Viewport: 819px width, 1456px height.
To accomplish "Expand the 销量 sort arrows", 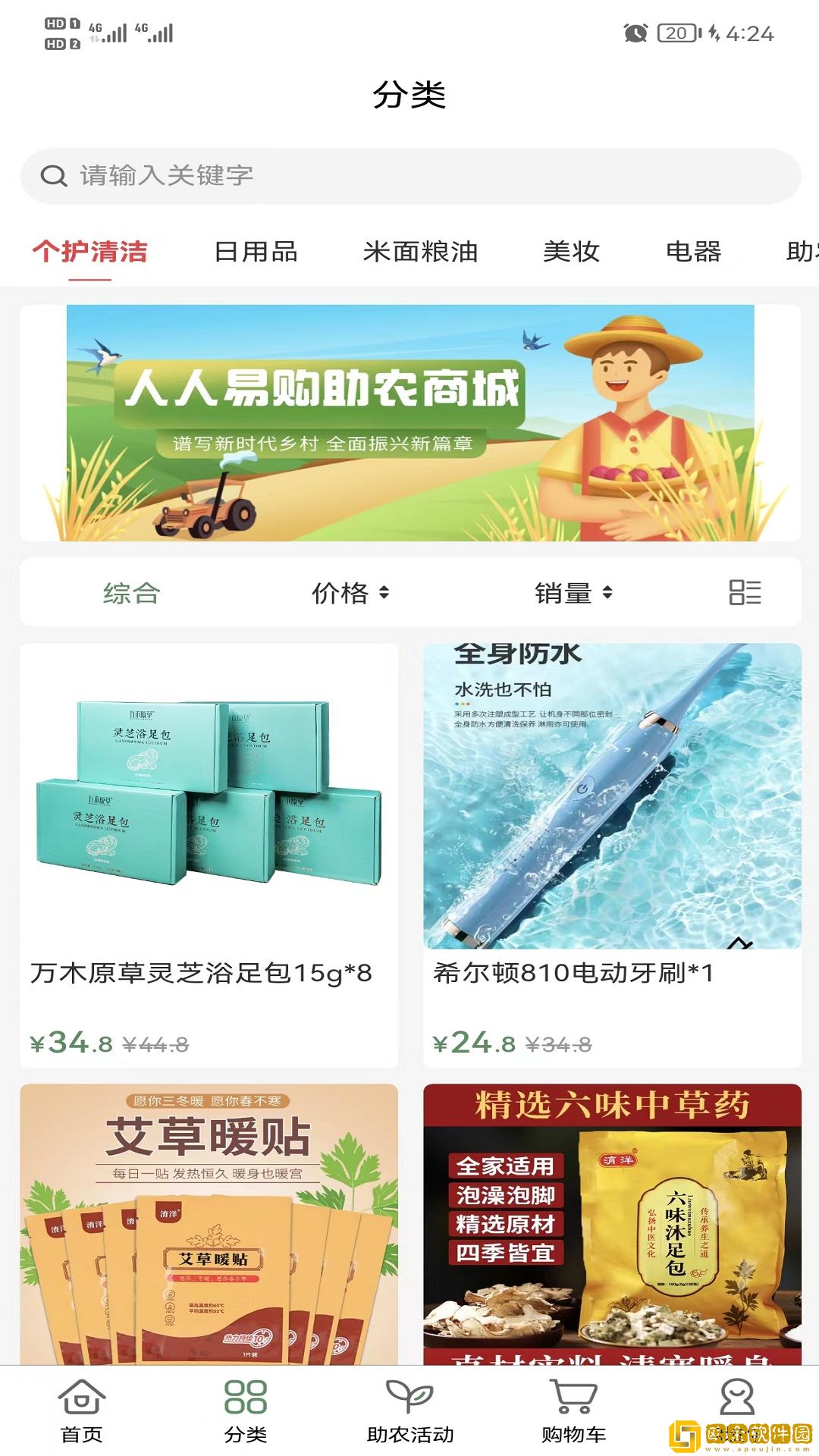I will [x=607, y=593].
